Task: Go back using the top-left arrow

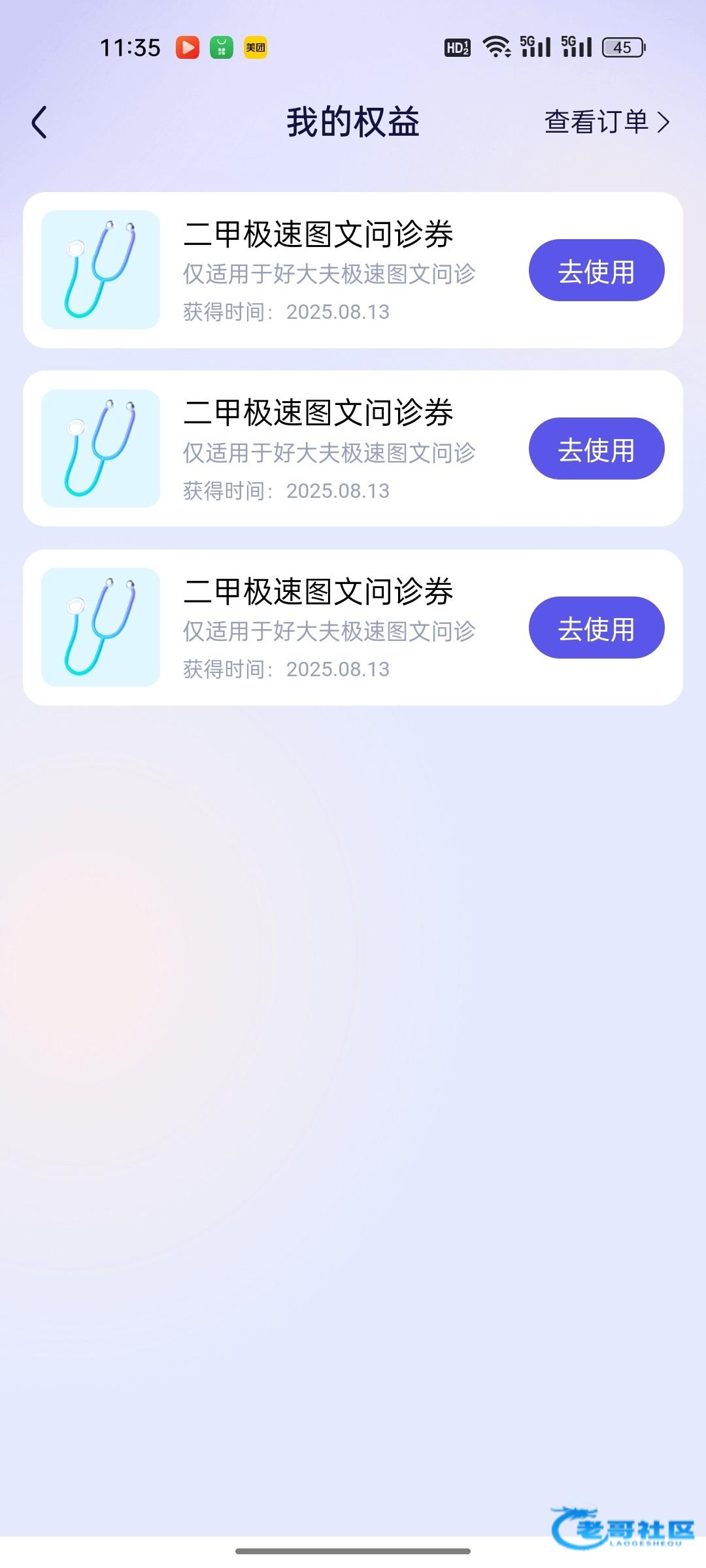Action: click(39, 122)
